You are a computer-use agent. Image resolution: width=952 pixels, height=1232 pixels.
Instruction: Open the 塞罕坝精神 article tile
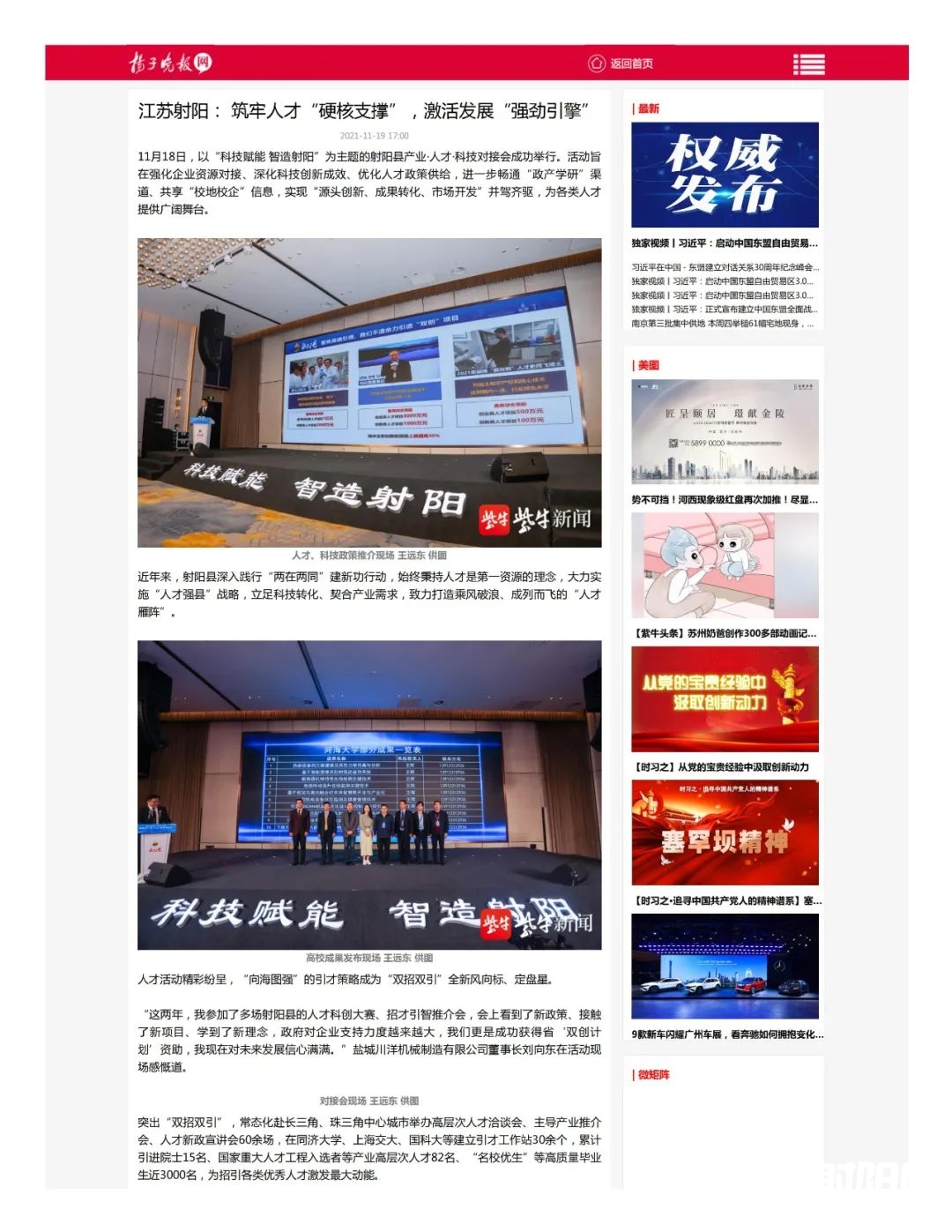click(725, 833)
